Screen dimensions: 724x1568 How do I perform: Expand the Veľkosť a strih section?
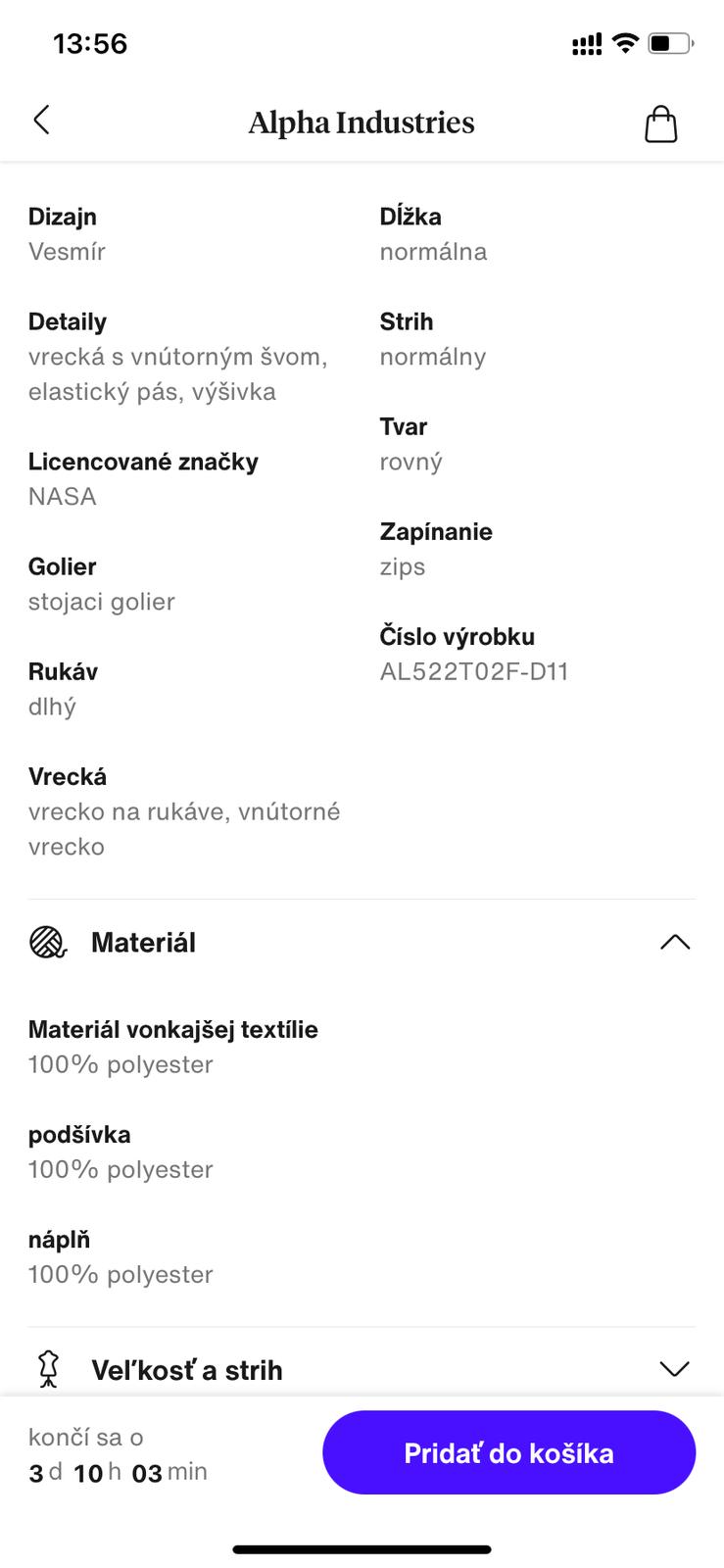tap(674, 1369)
